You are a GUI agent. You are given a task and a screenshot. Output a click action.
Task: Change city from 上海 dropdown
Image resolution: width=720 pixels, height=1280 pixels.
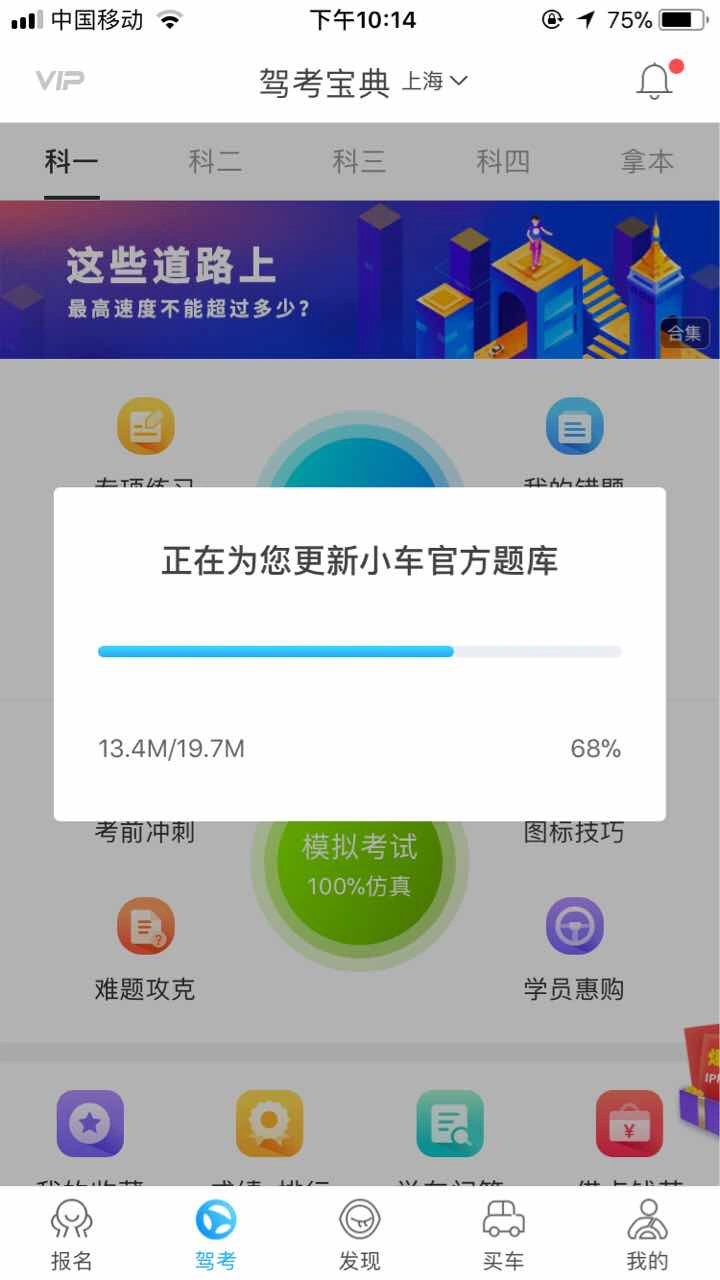pyautogui.click(x=435, y=82)
